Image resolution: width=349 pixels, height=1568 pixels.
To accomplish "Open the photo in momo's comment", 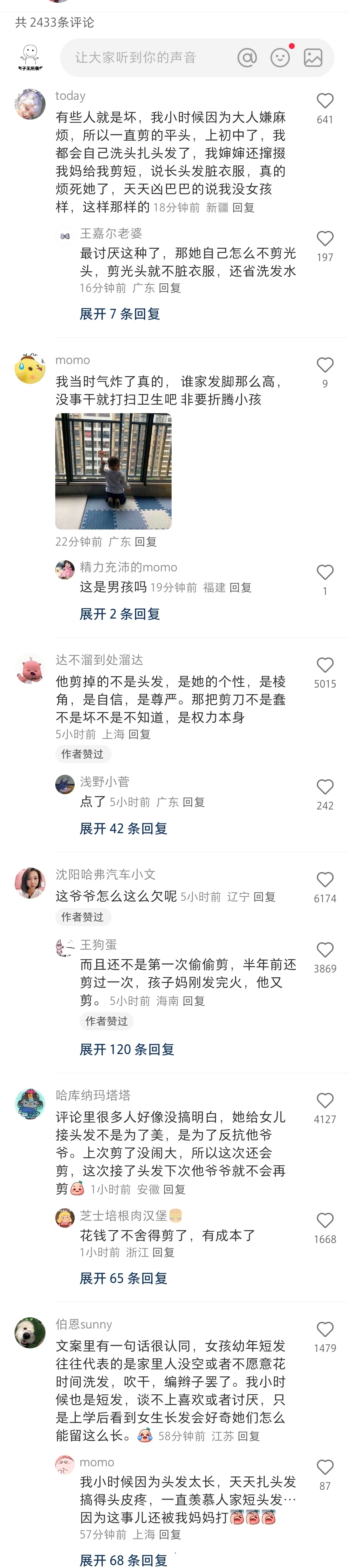I will [113, 471].
